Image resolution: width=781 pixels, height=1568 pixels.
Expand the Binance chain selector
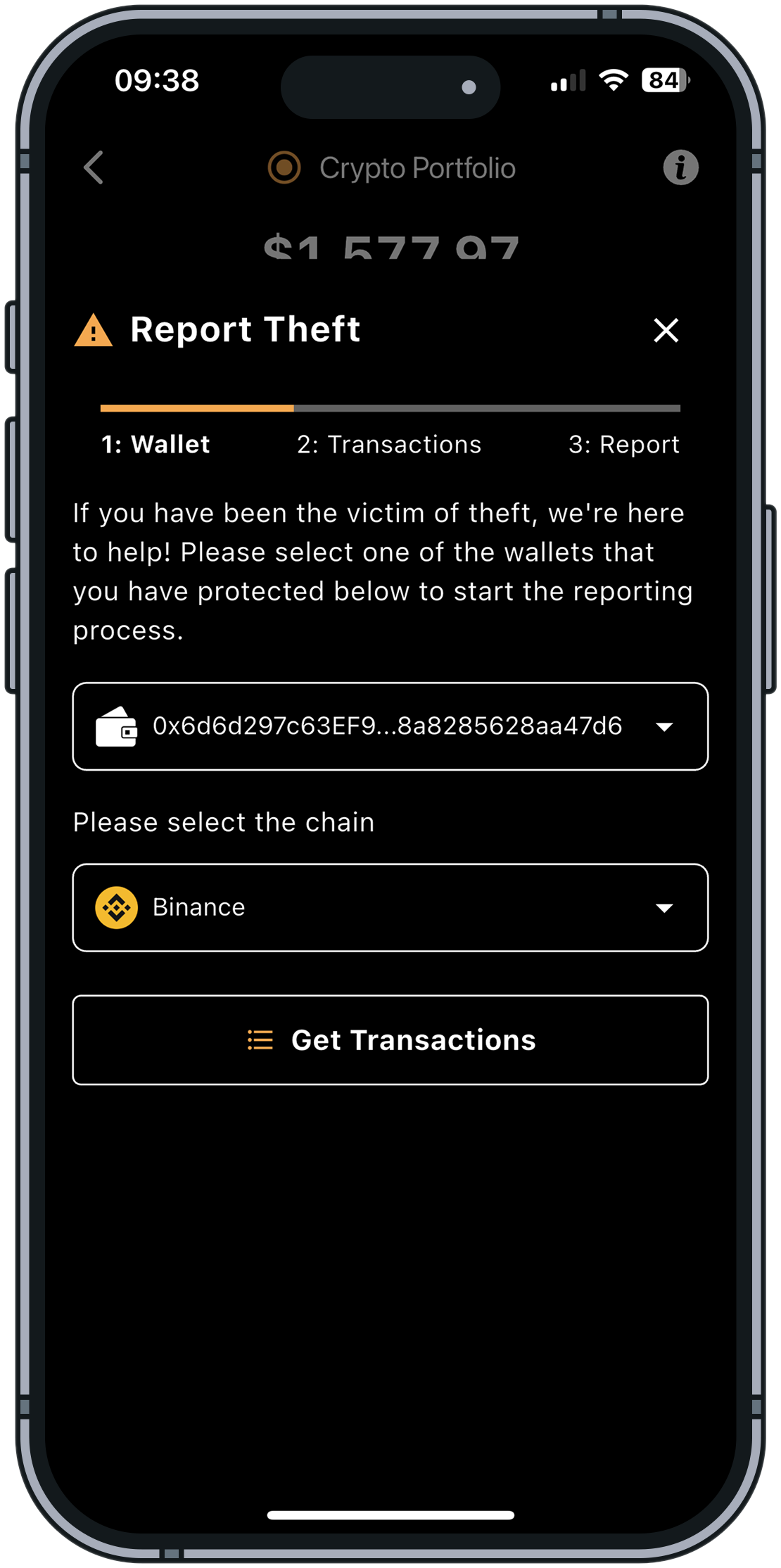point(390,907)
